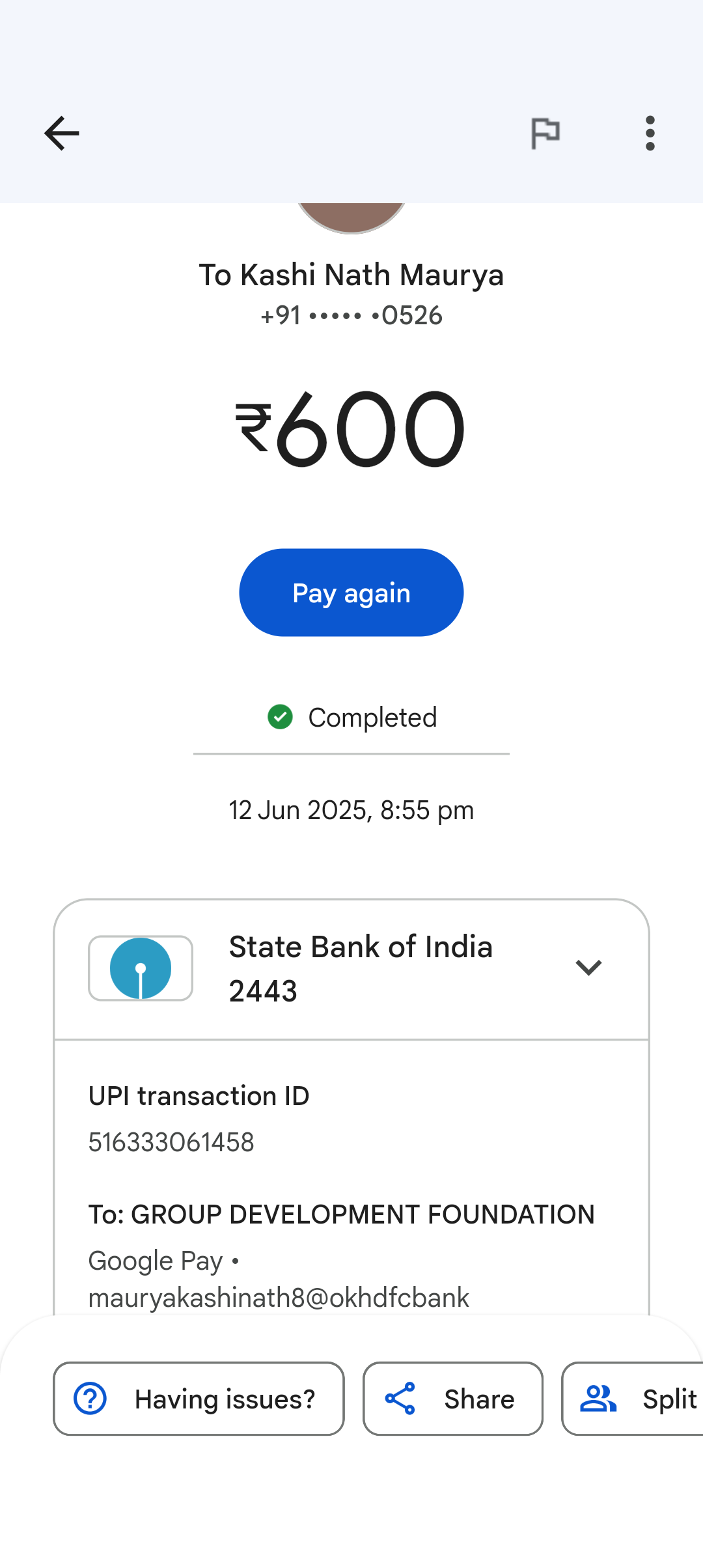Screen dimensions: 703x1568
Task: Open the three-dot overflow menu
Action: (x=650, y=133)
